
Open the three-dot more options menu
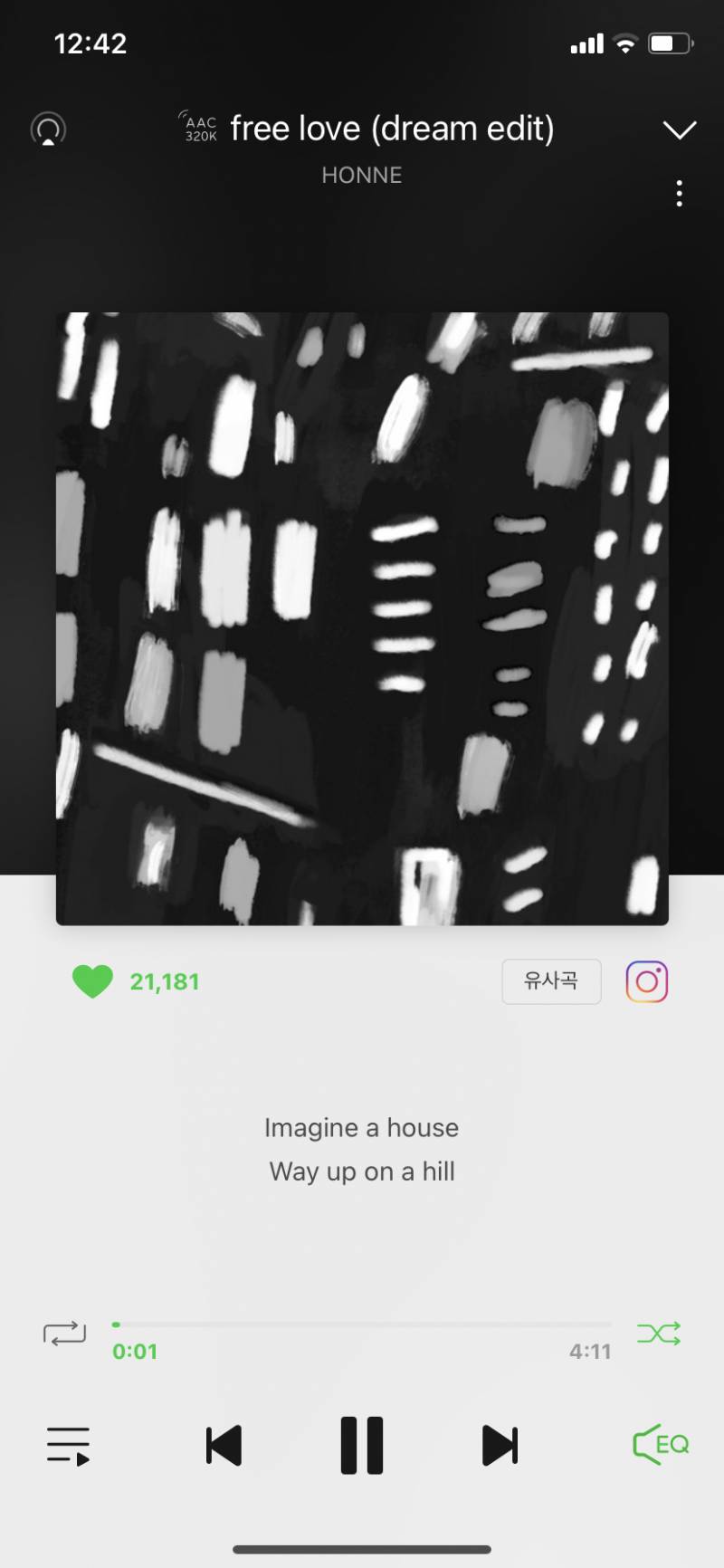tap(679, 194)
